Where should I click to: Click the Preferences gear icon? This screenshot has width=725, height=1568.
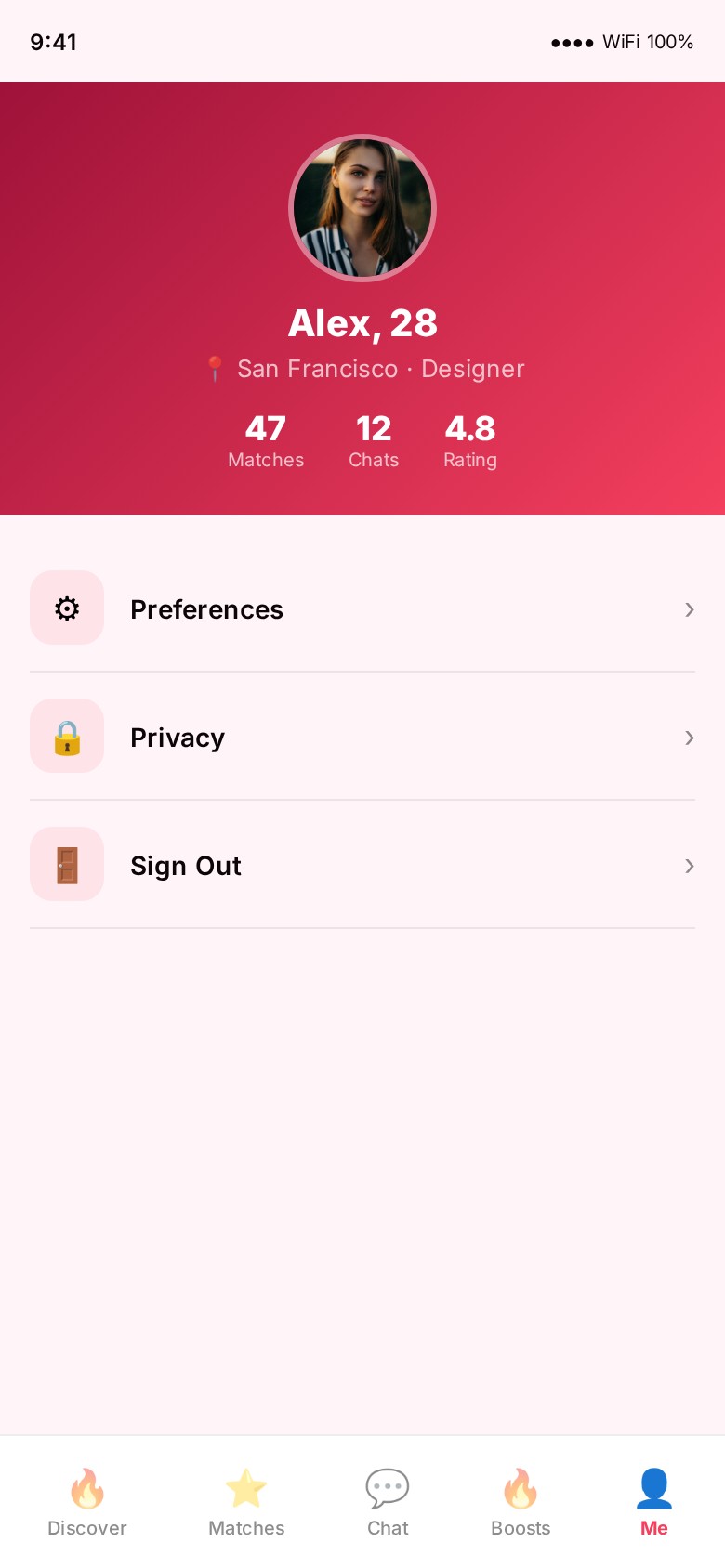pyautogui.click(x=66, y=608)
